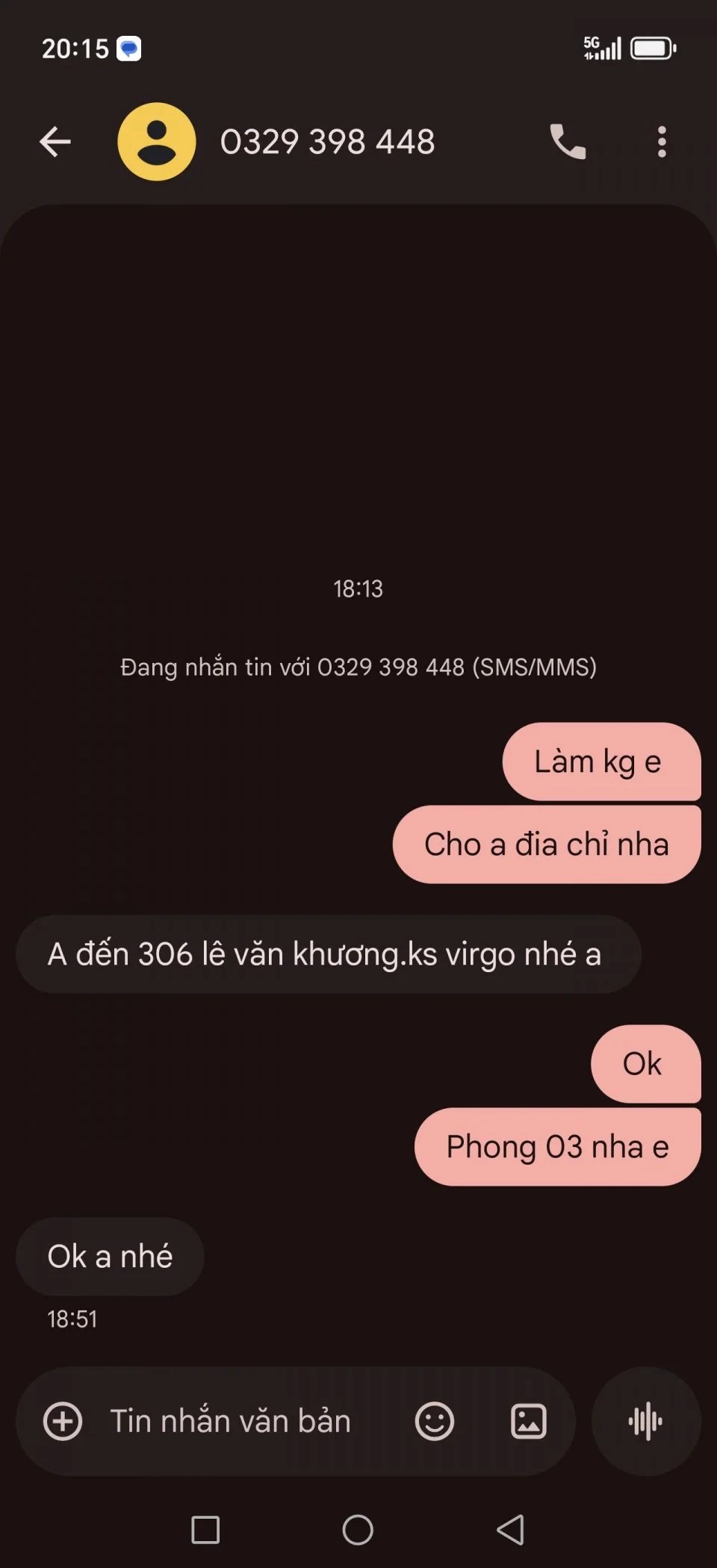Call 0329 398 448

coord(568,142)
